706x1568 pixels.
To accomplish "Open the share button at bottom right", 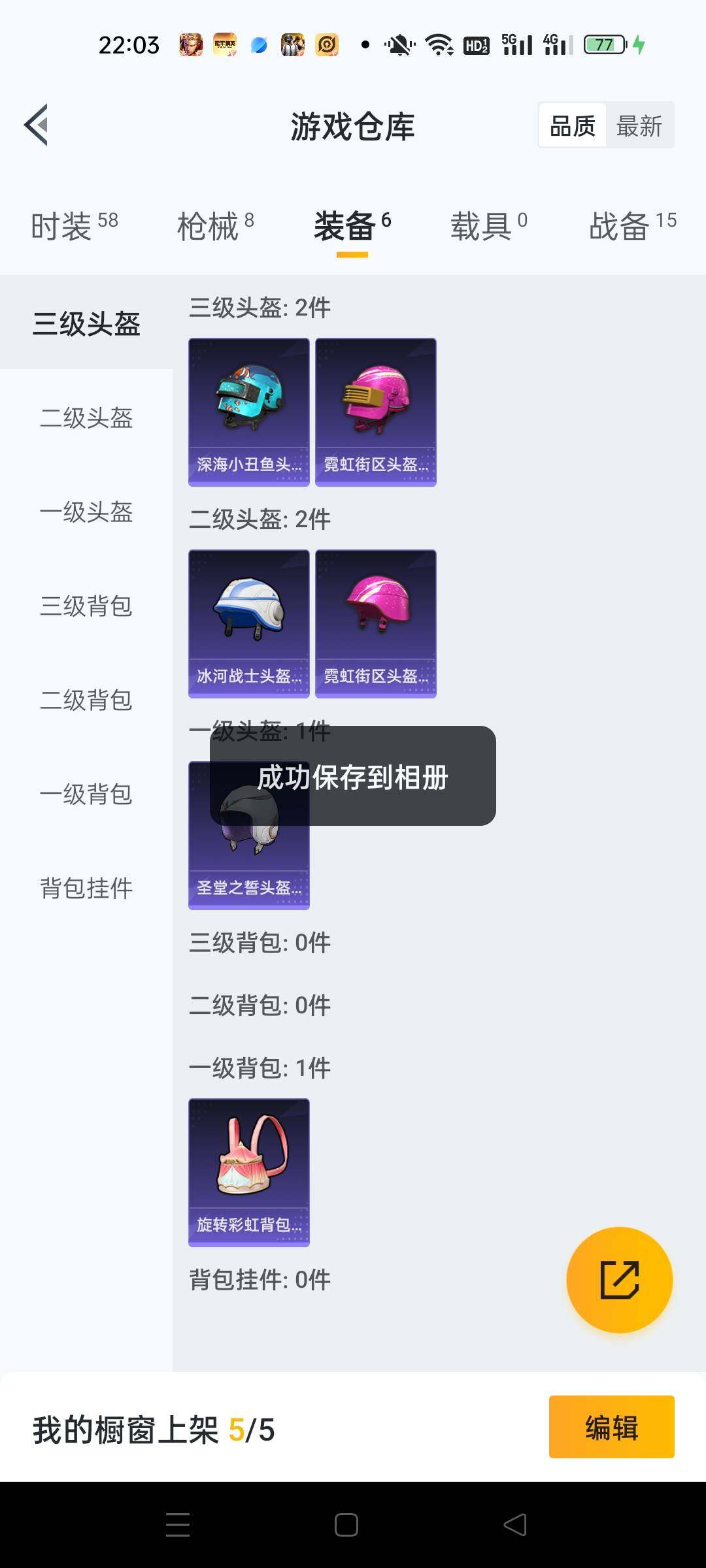I will click(x=620, y=1279).
